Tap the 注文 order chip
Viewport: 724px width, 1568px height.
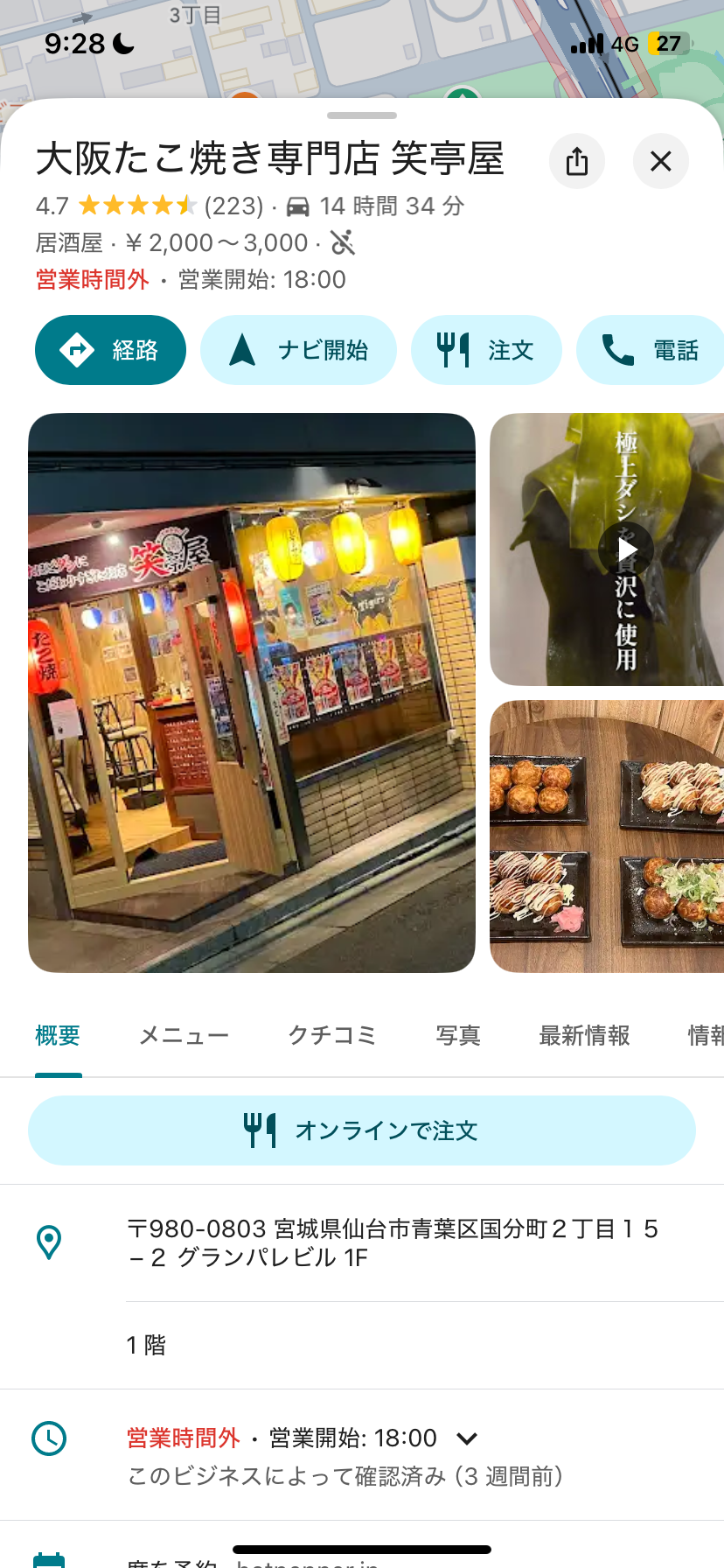[486, 350]
